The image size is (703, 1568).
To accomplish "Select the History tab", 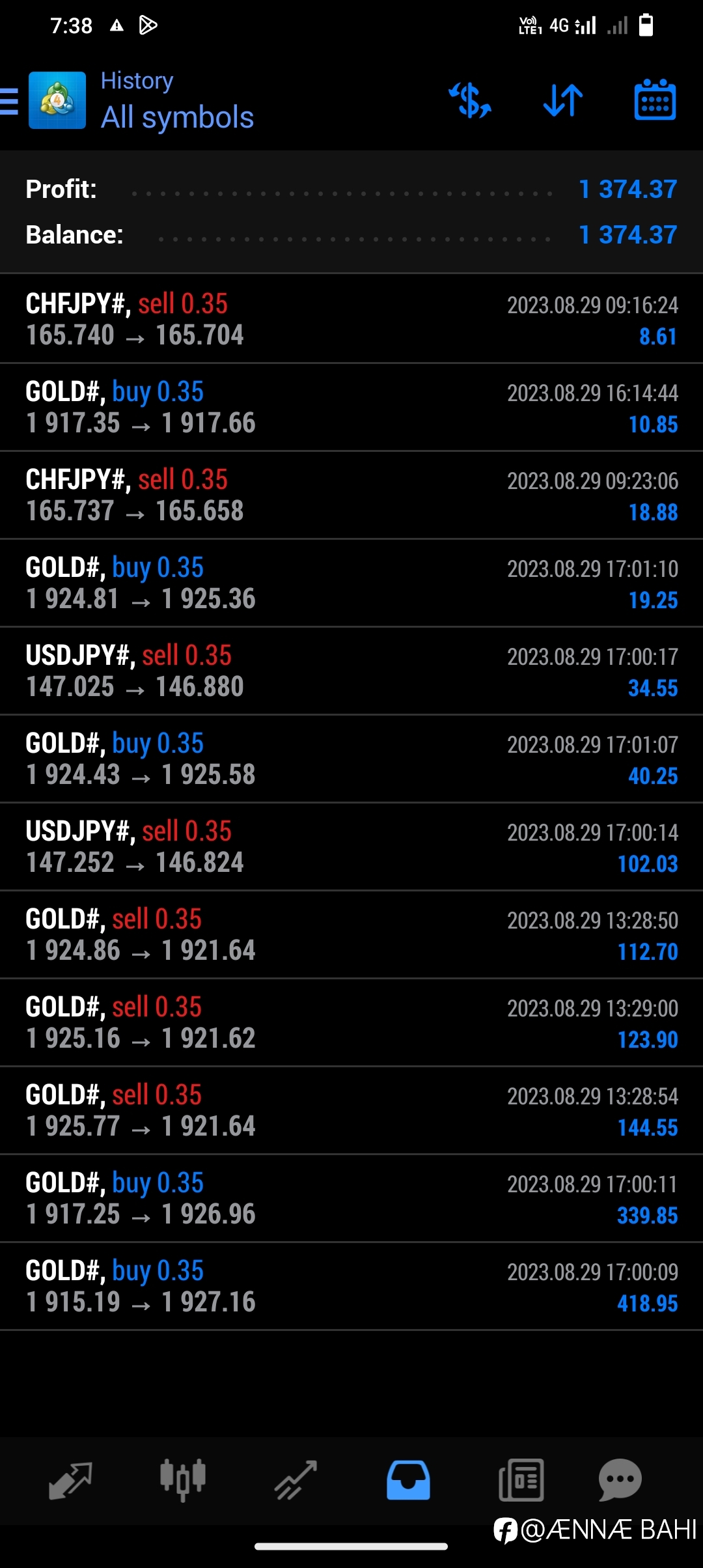I will coord(408,1480).
